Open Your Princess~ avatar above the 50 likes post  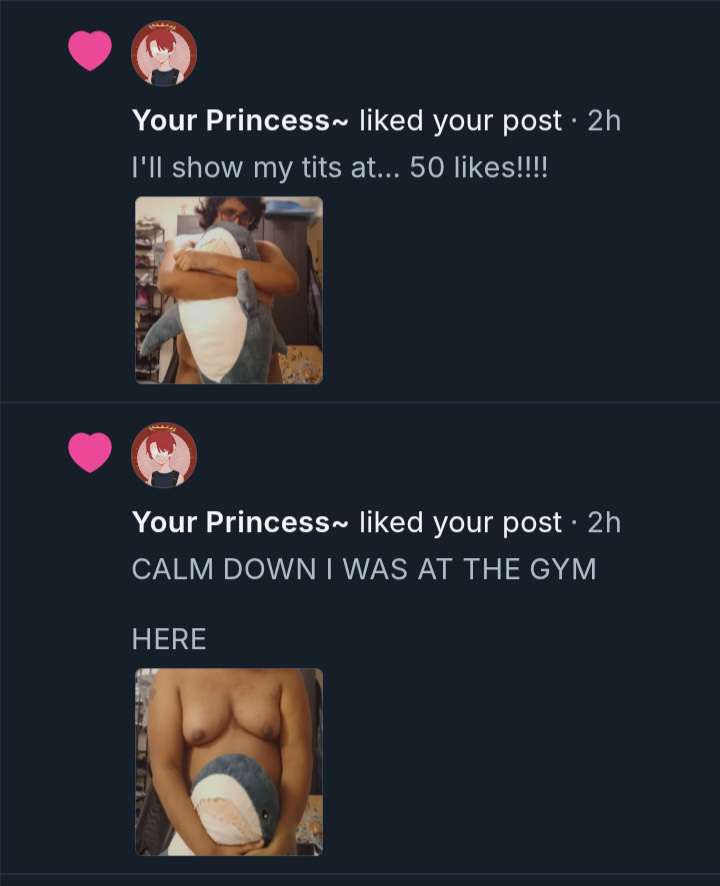(164, 53)
